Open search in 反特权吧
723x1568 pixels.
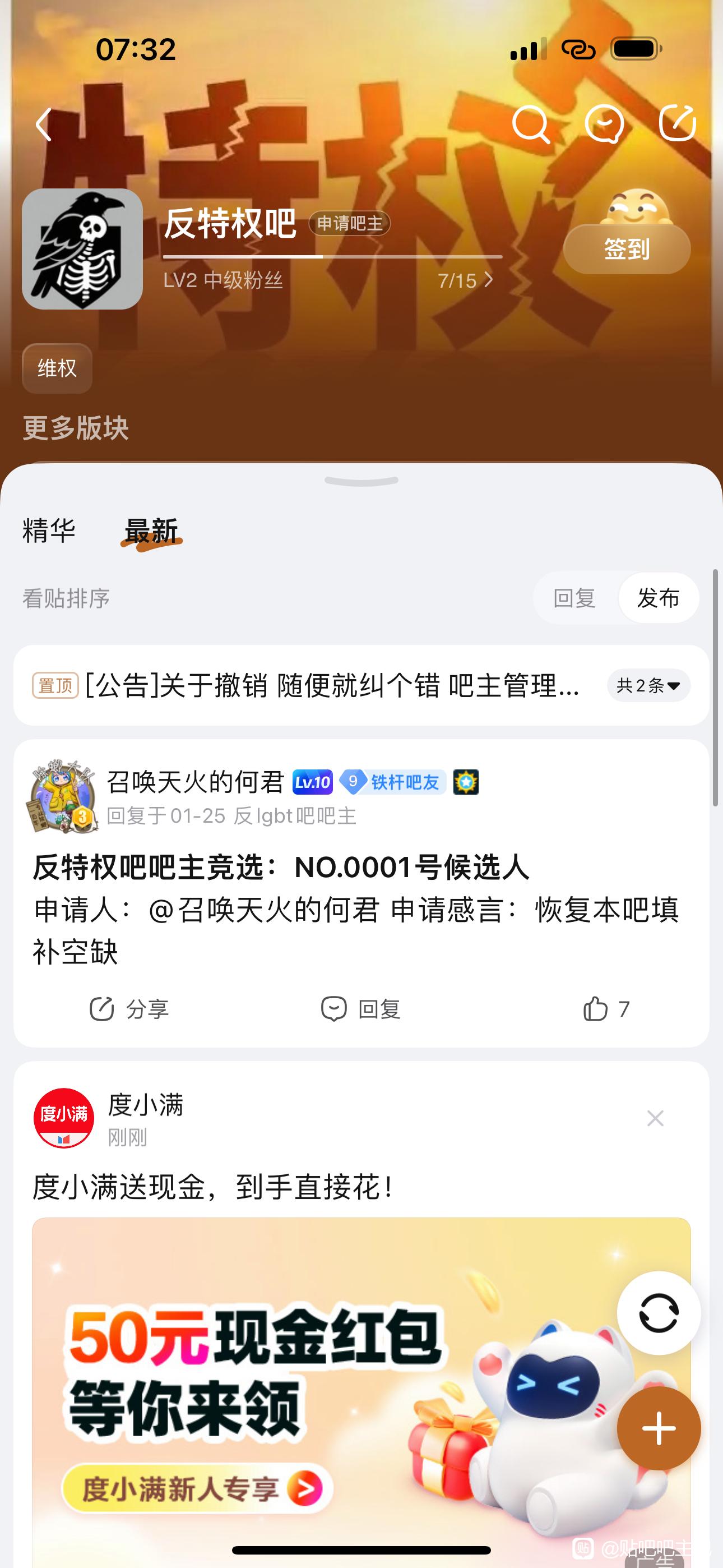(x=531, y=125)
